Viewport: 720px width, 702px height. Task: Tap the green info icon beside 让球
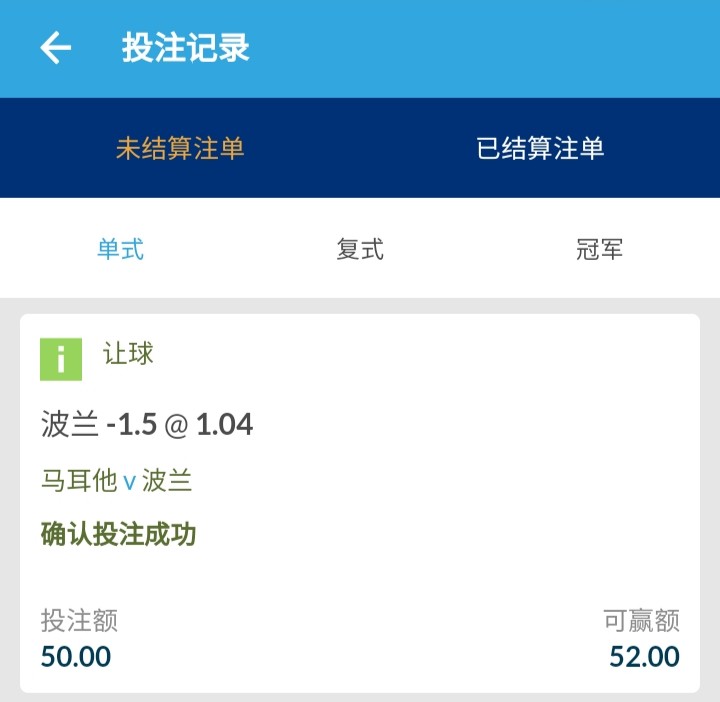(61, 359)
